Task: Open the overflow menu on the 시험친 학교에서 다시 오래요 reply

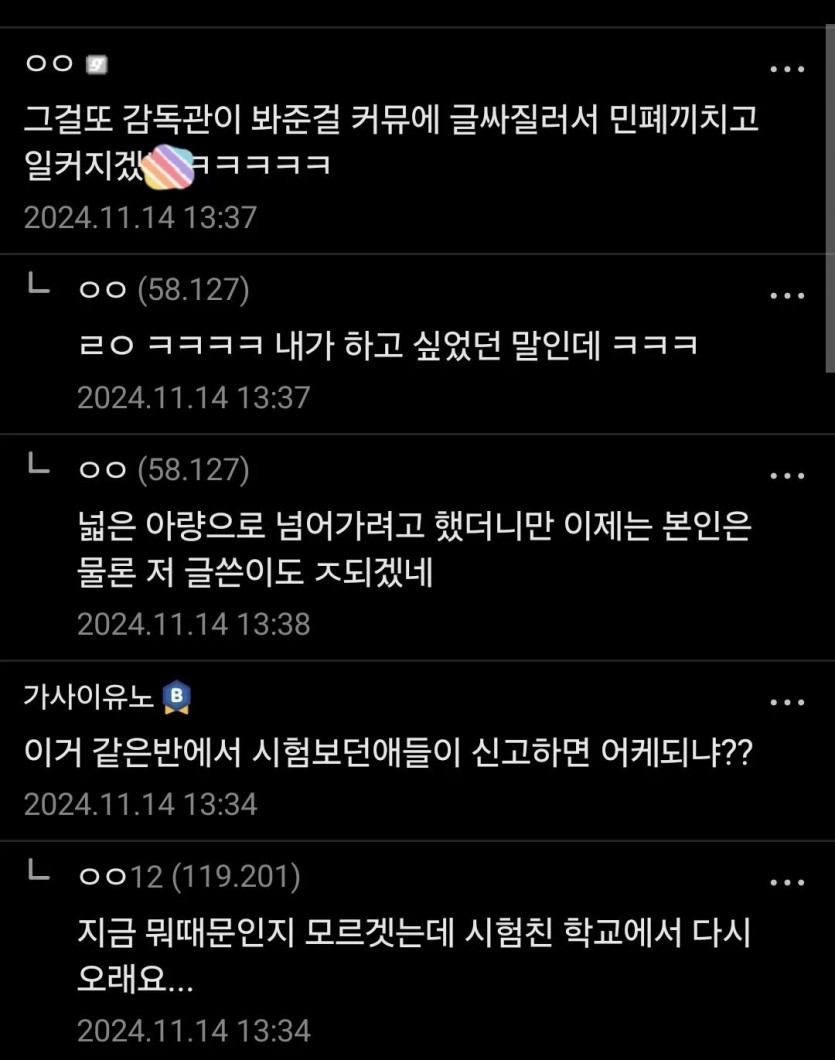Action: pos(787,883)
